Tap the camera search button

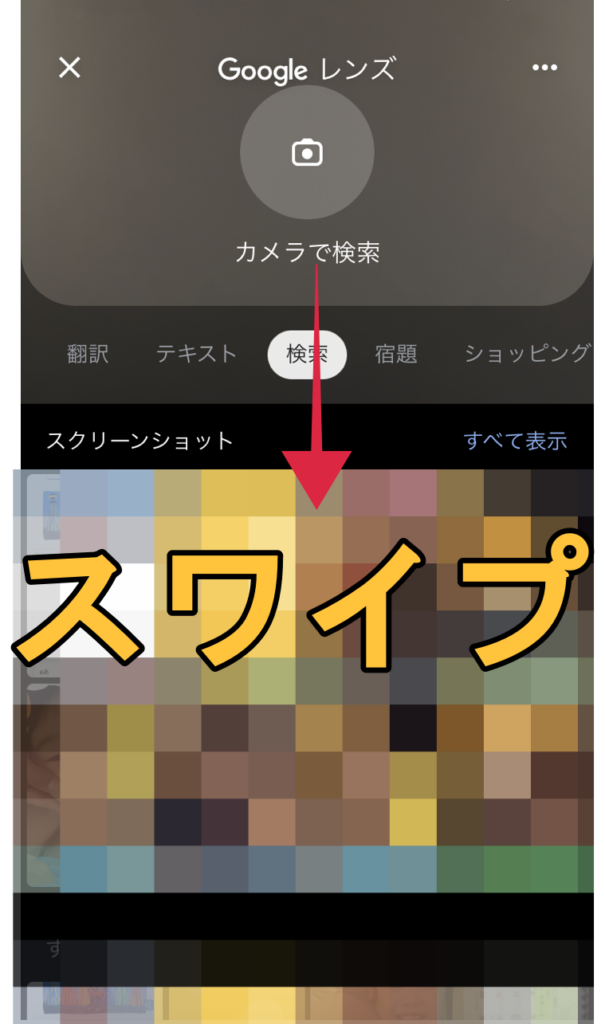[307, 153]
